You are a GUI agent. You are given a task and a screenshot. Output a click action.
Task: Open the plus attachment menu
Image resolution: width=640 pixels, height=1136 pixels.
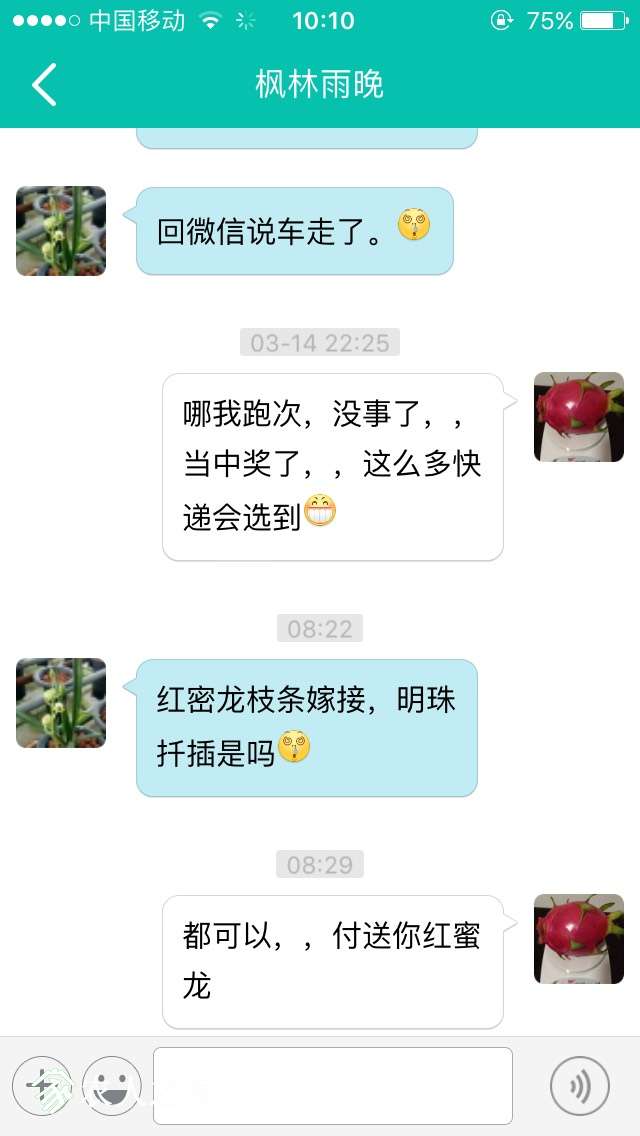tap(41, 1086)
